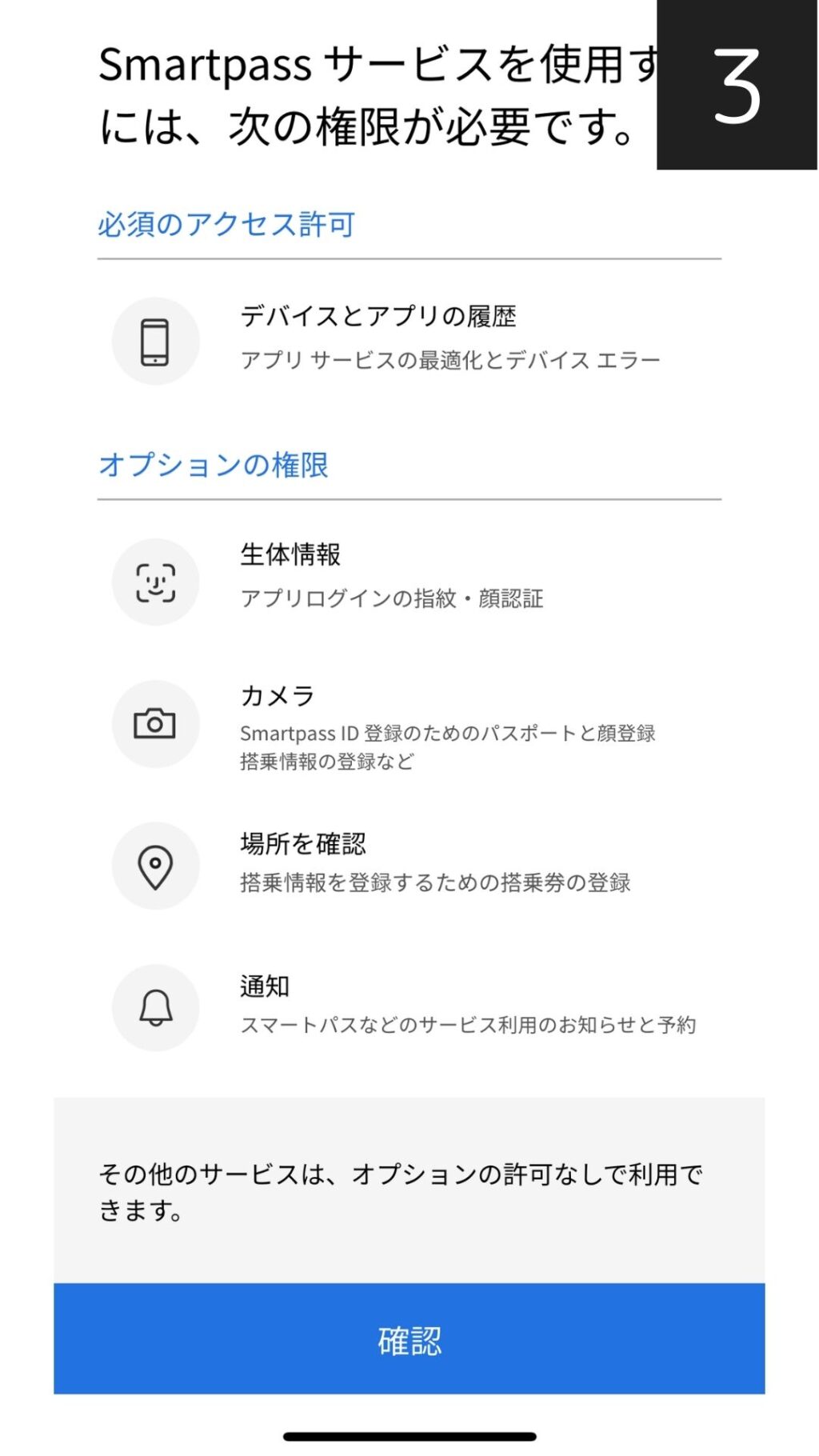The width and height of the screenshot is (819, 1456).
Task: Tap the smartphone icon under required permissions
Action: (156, 339)
